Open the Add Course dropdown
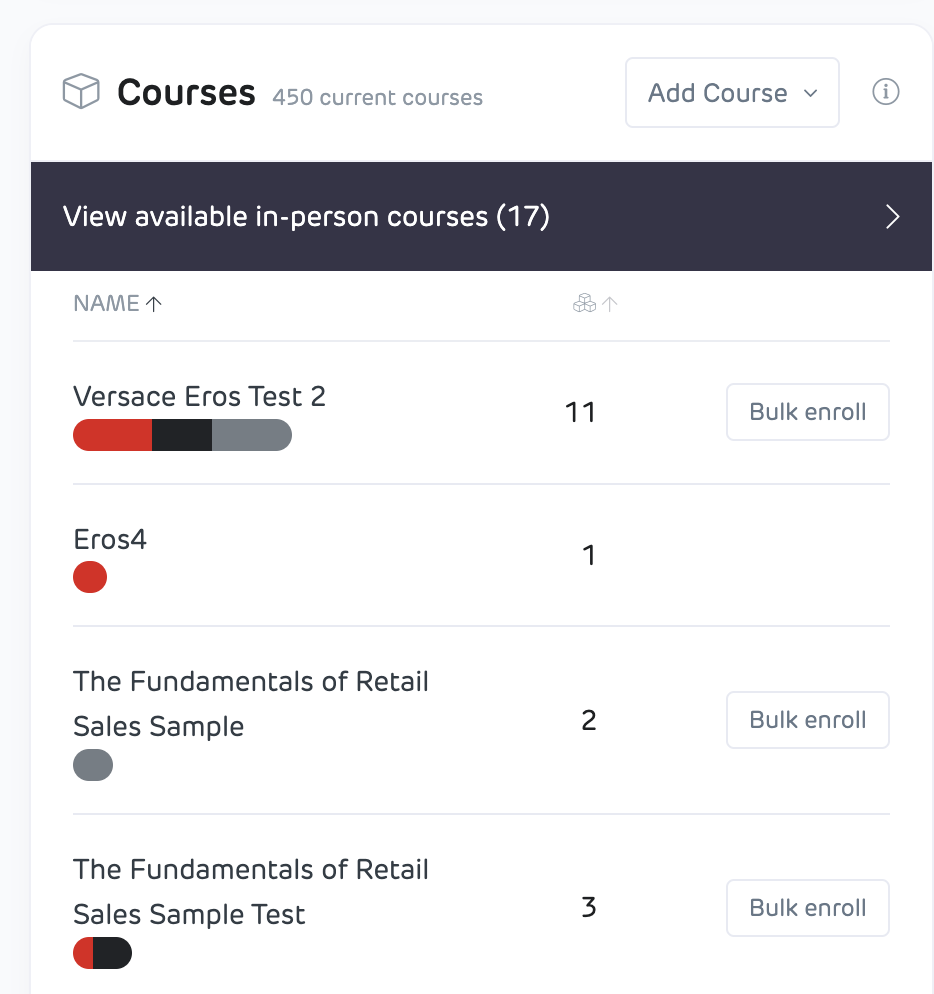The width and height of the screenshot is (934, 994). pos(731,93)
